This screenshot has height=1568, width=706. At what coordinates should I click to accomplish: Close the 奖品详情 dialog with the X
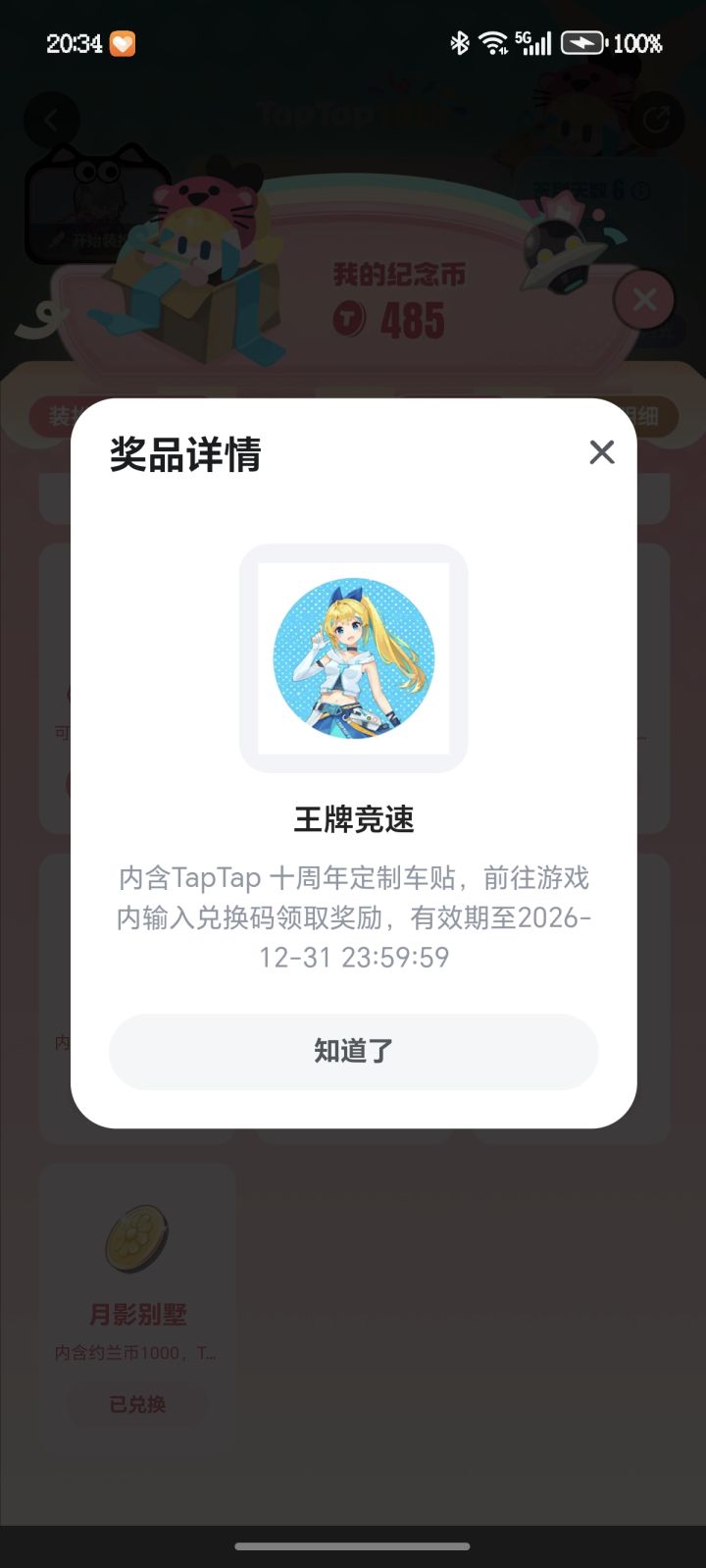[601, 452]
